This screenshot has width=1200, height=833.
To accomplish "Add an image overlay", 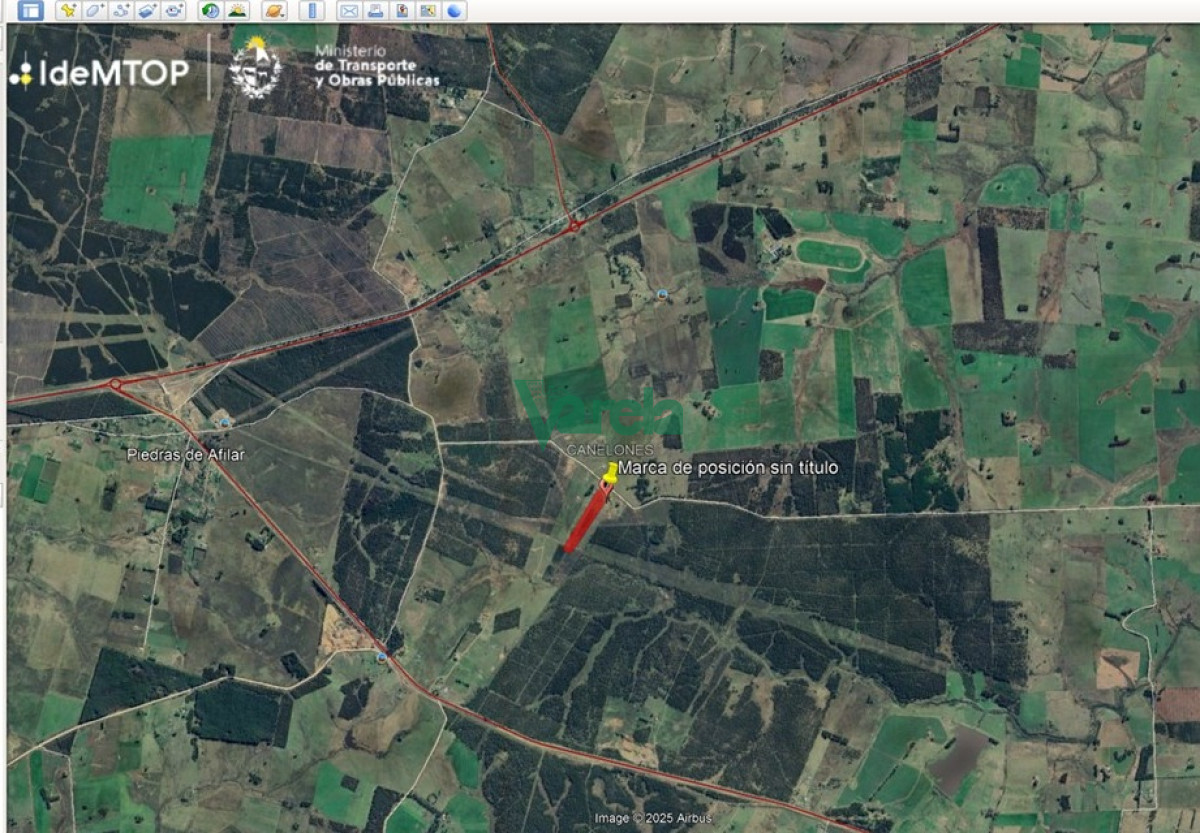I will pos(147,11).
